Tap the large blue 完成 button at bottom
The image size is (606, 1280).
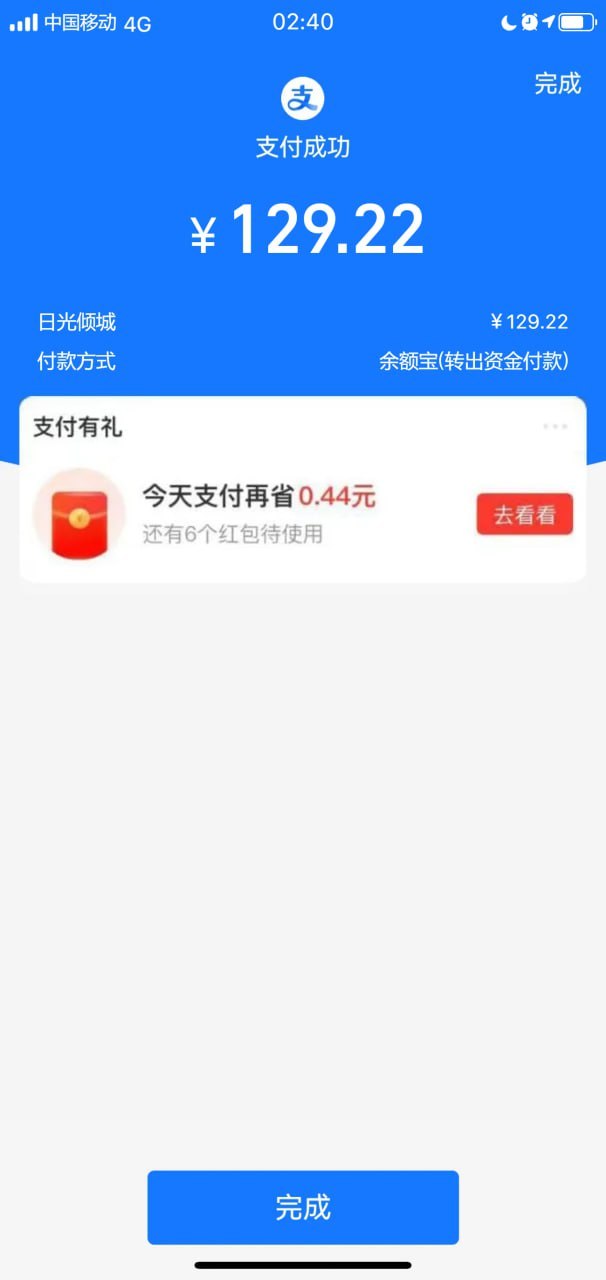303,1207
